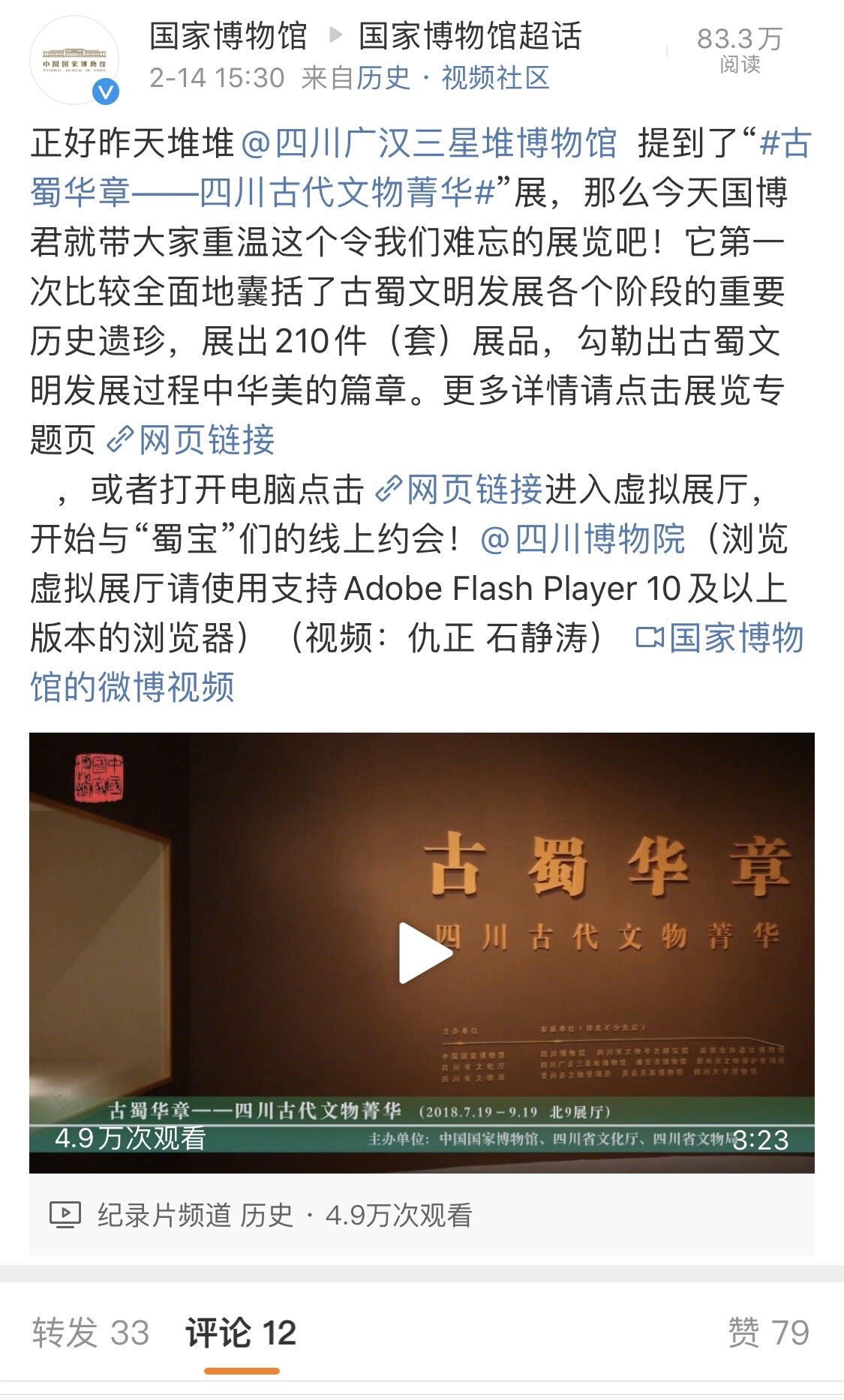Open @四川博物院 mention

583,539
